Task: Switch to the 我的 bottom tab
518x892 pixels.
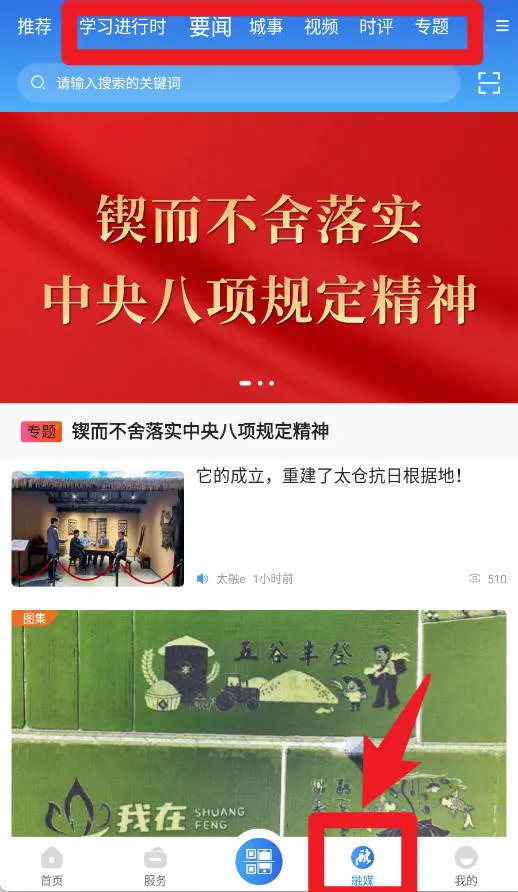Action: pyautogui.click(x=466, y=866)
